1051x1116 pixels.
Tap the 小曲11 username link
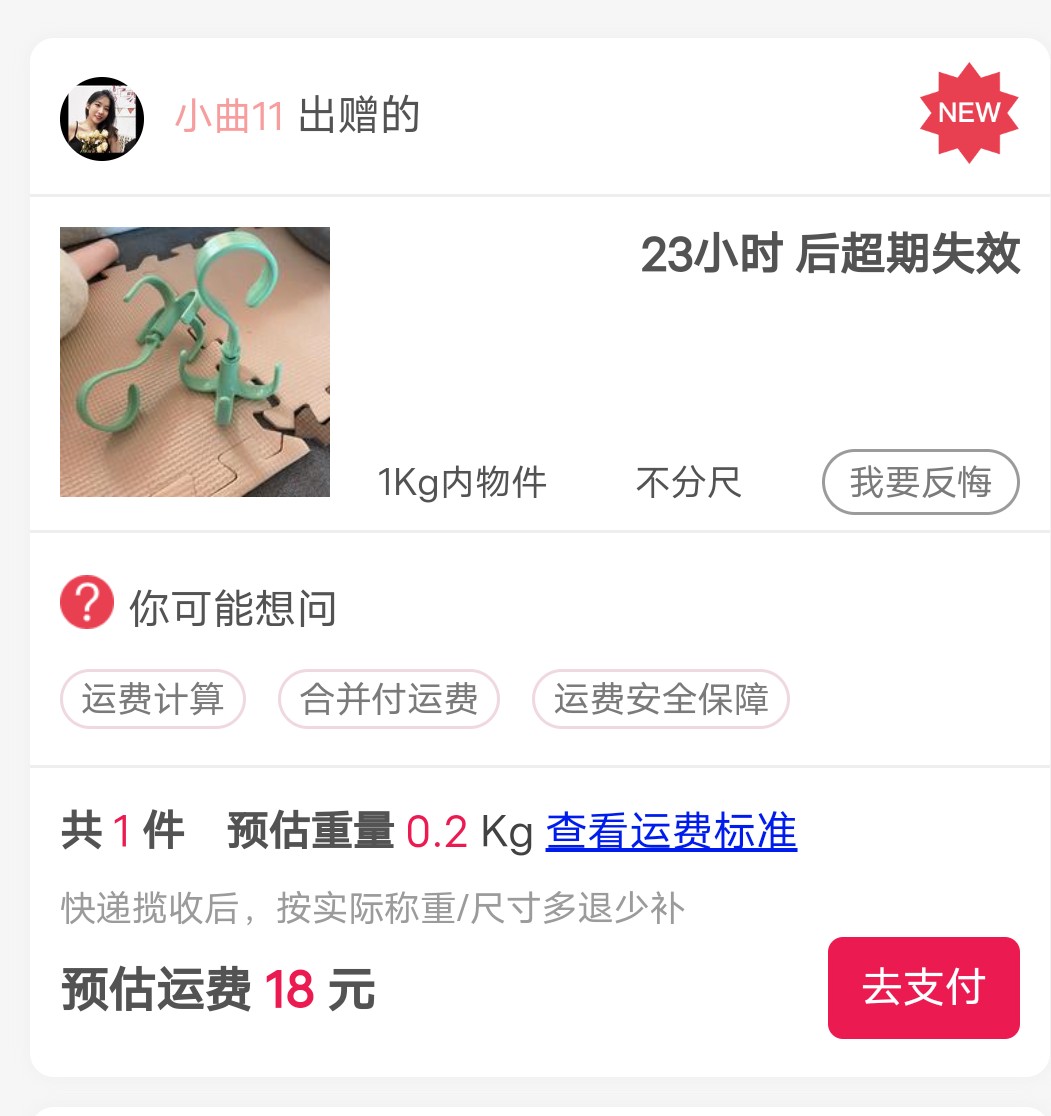click(x=230, y=117)
